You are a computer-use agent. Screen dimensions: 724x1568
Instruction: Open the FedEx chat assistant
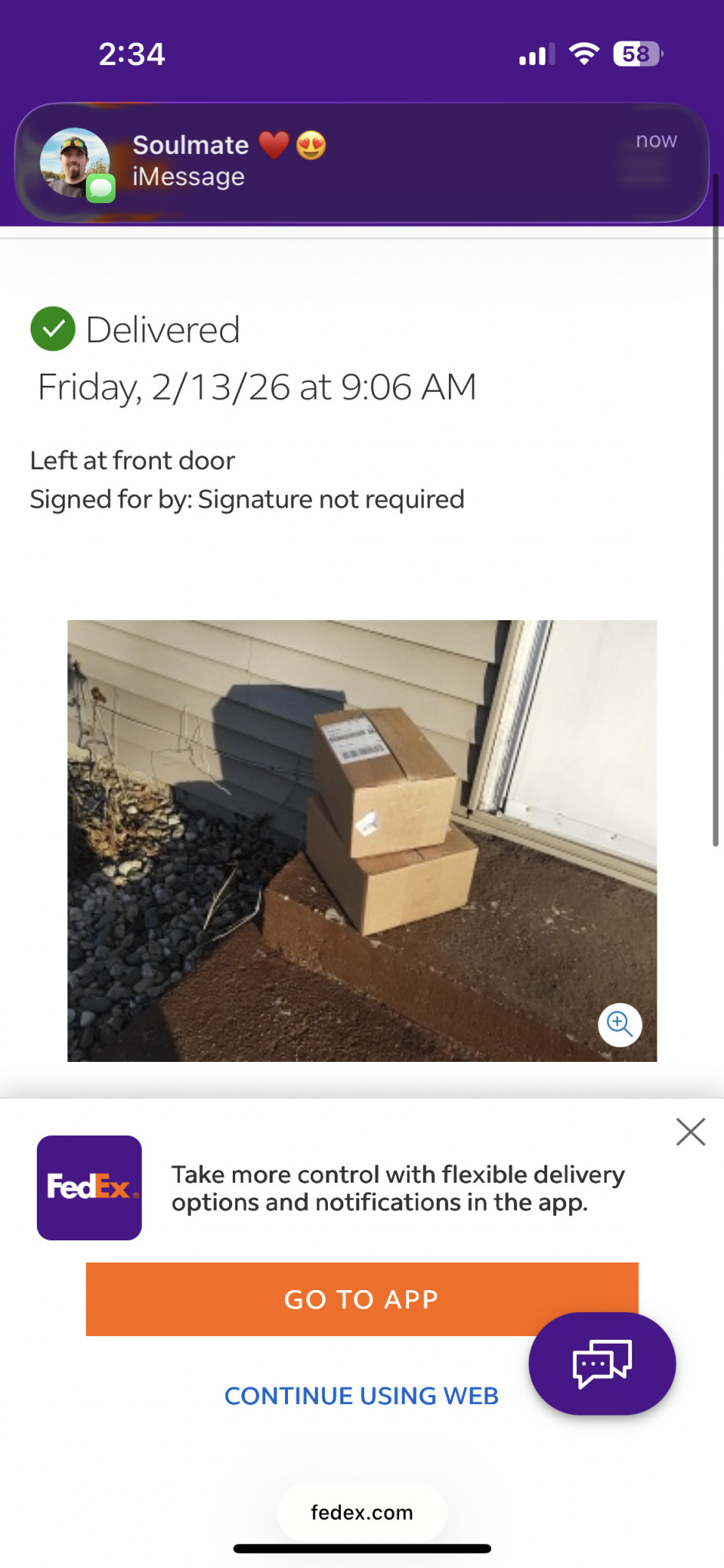pos(602,1363)
